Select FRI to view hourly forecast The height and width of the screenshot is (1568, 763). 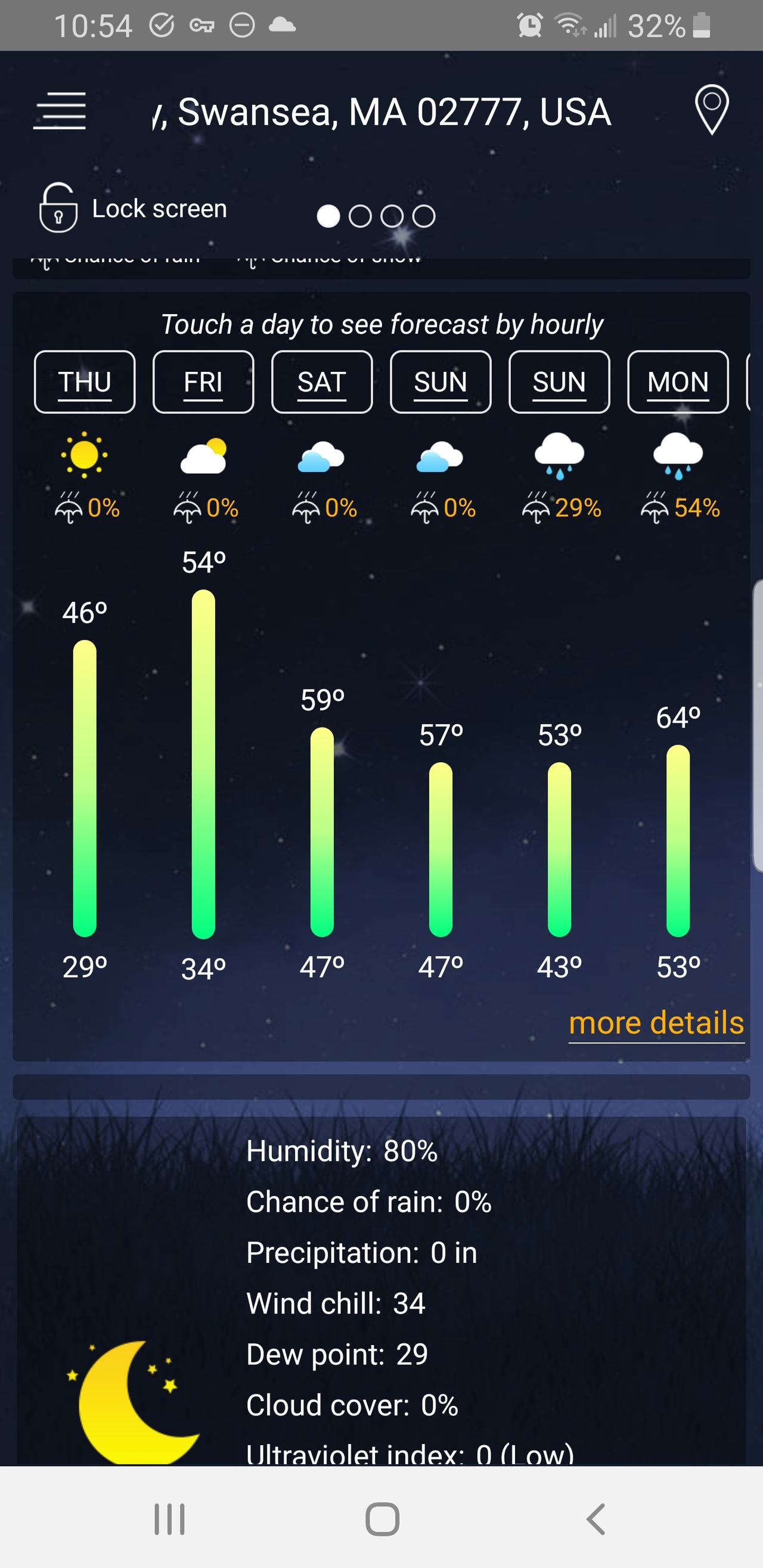203,382
